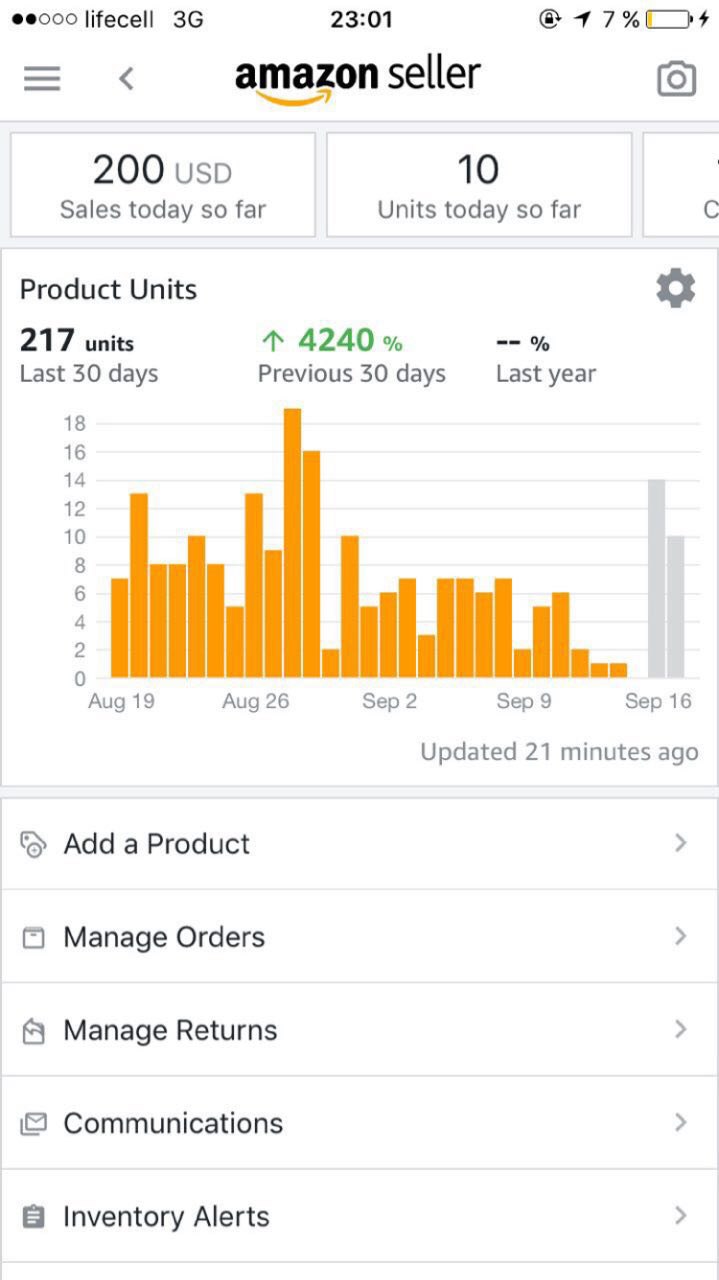Open Add a Product

[359, 843]
